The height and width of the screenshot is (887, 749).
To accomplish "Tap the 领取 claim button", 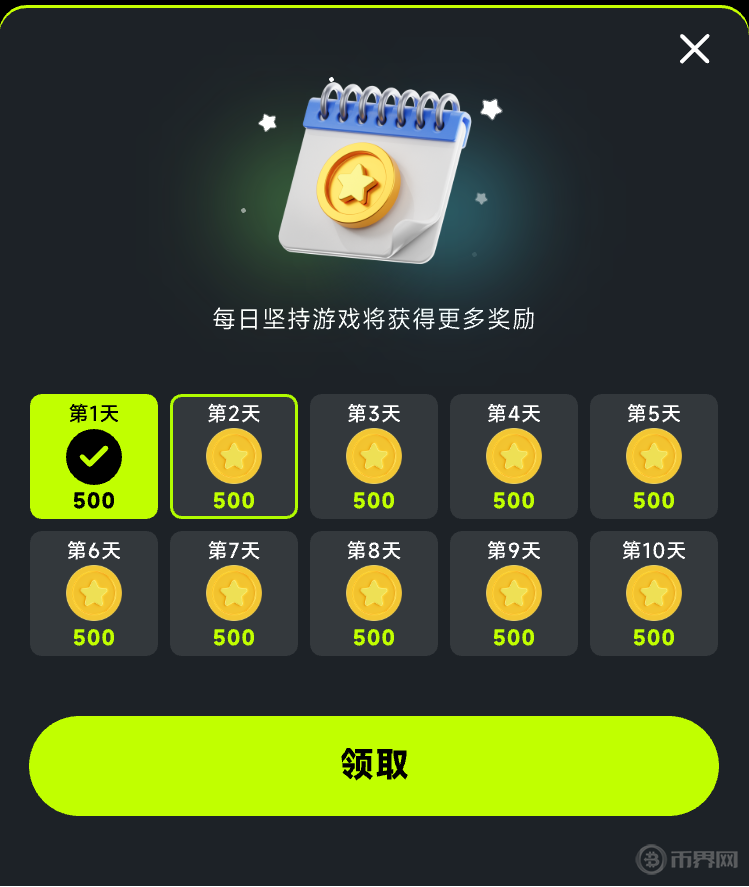I will tap(374, 765).
